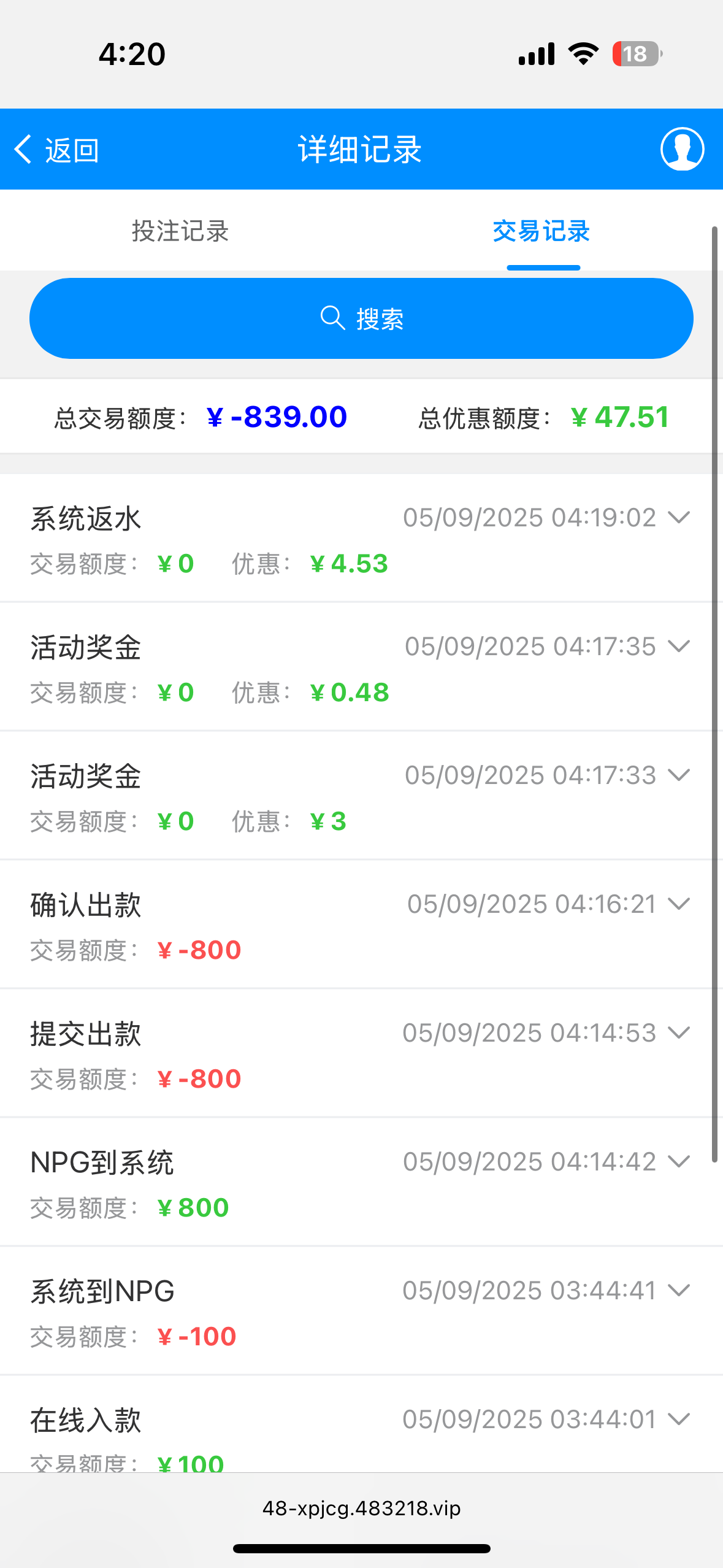The height and width of the screenshot is (1568, 723).
Task: Expand the 提交出款 record details
Action: (679, 1032)
